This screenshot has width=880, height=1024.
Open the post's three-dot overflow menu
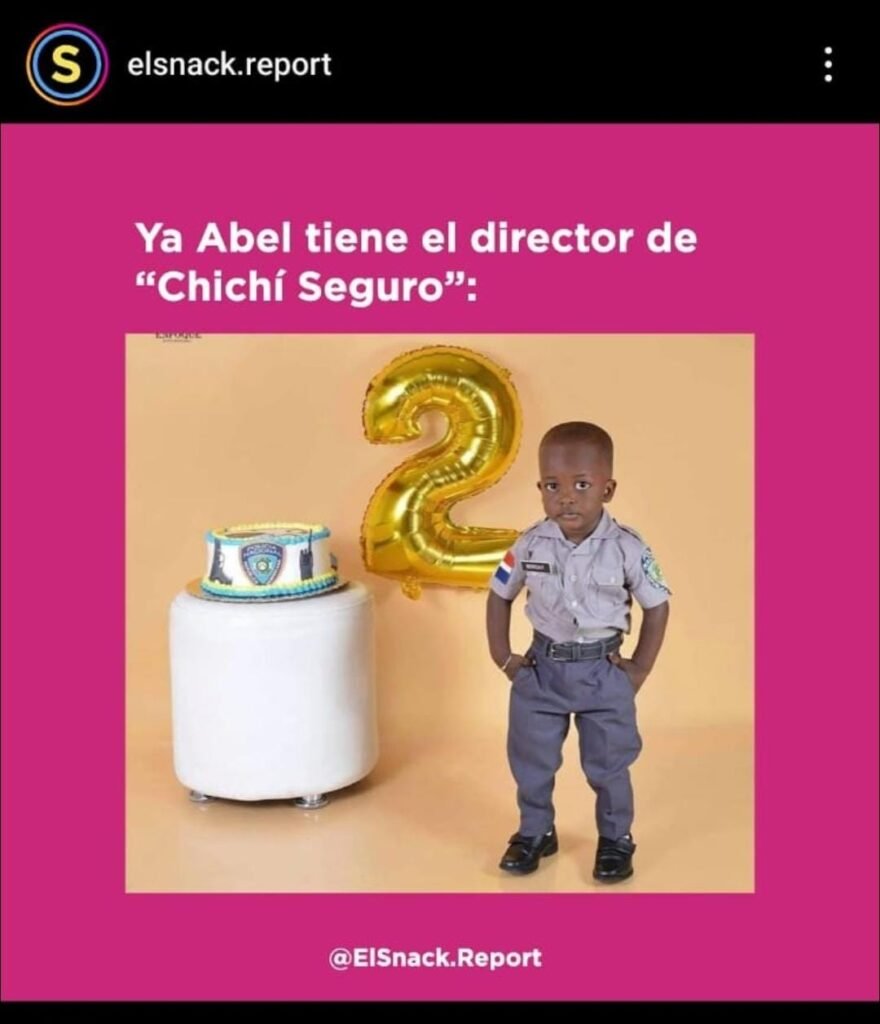(x=827, y=65)
